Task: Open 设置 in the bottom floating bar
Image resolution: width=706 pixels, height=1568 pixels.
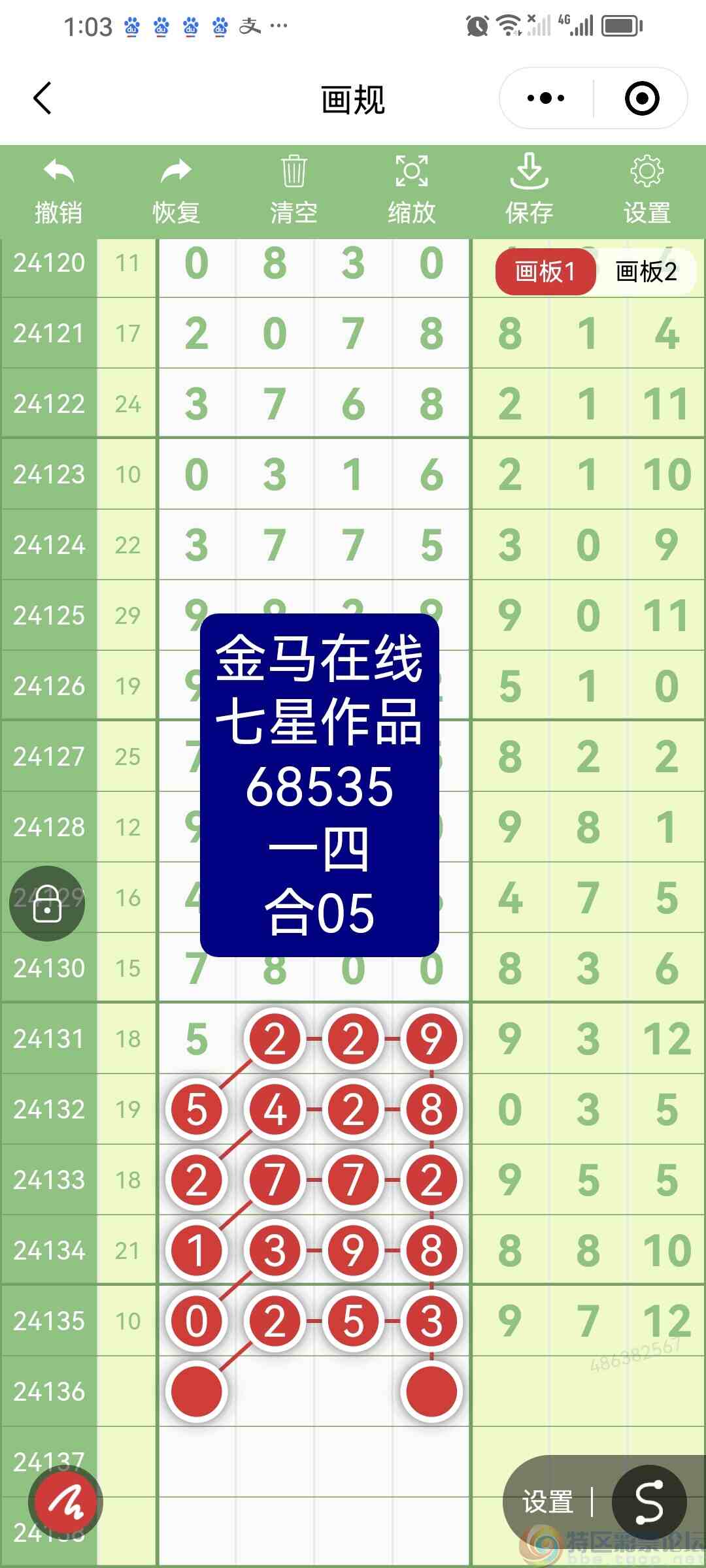Action: point(548,1502)
